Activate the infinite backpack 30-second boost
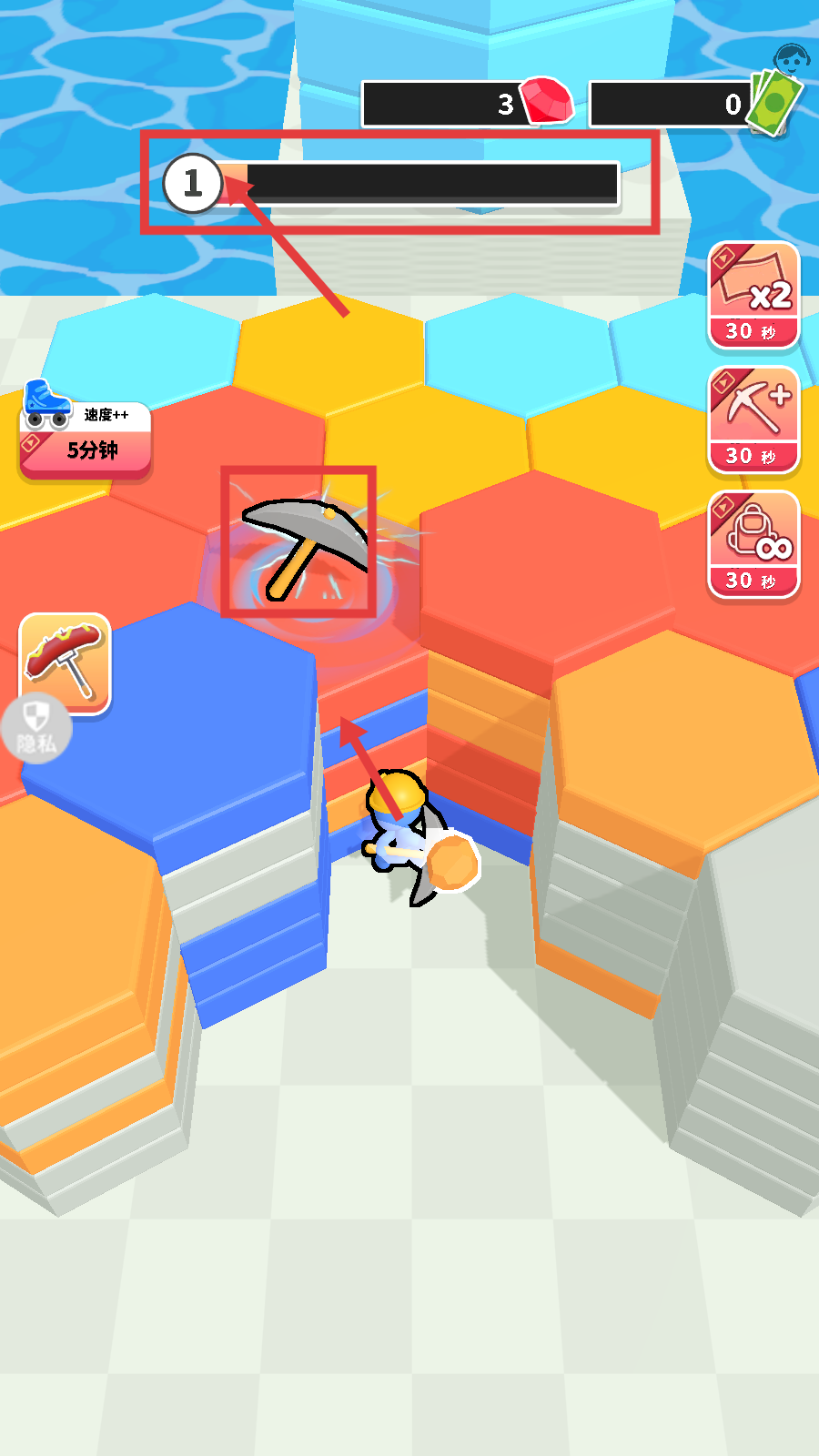 753,544
